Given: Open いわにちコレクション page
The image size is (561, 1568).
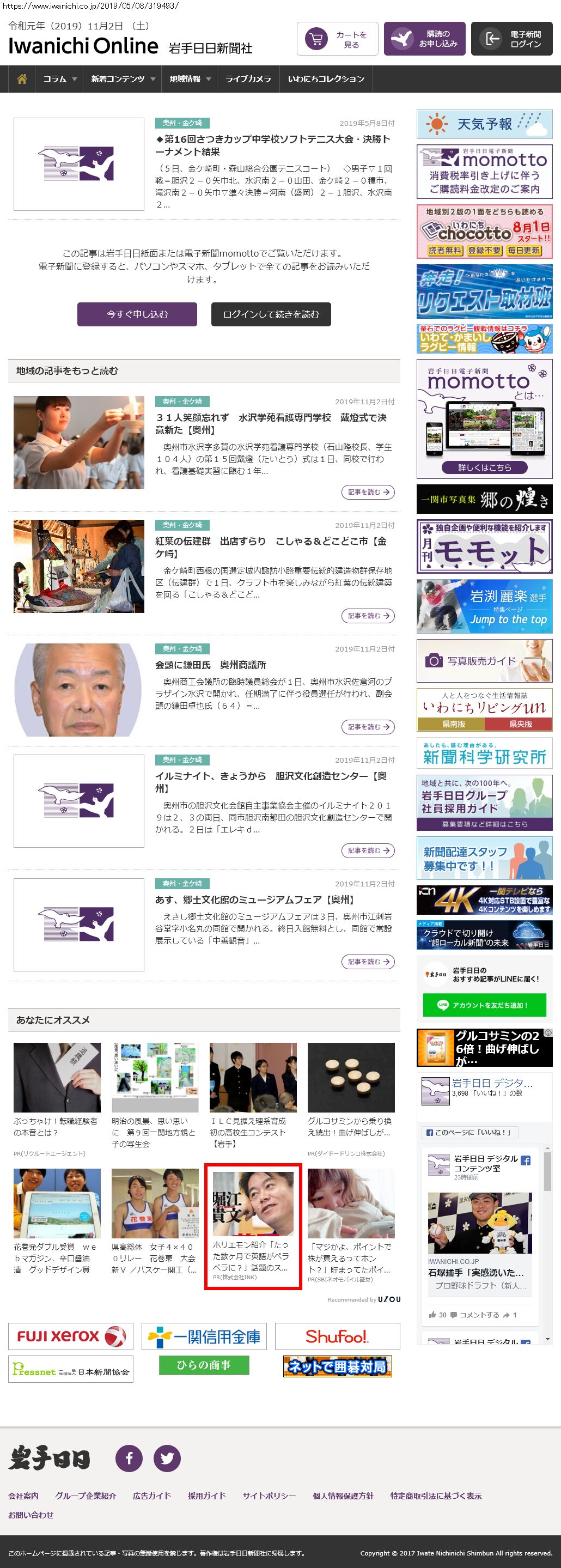Looking at the screenshot, I should [x=326, y=79].
